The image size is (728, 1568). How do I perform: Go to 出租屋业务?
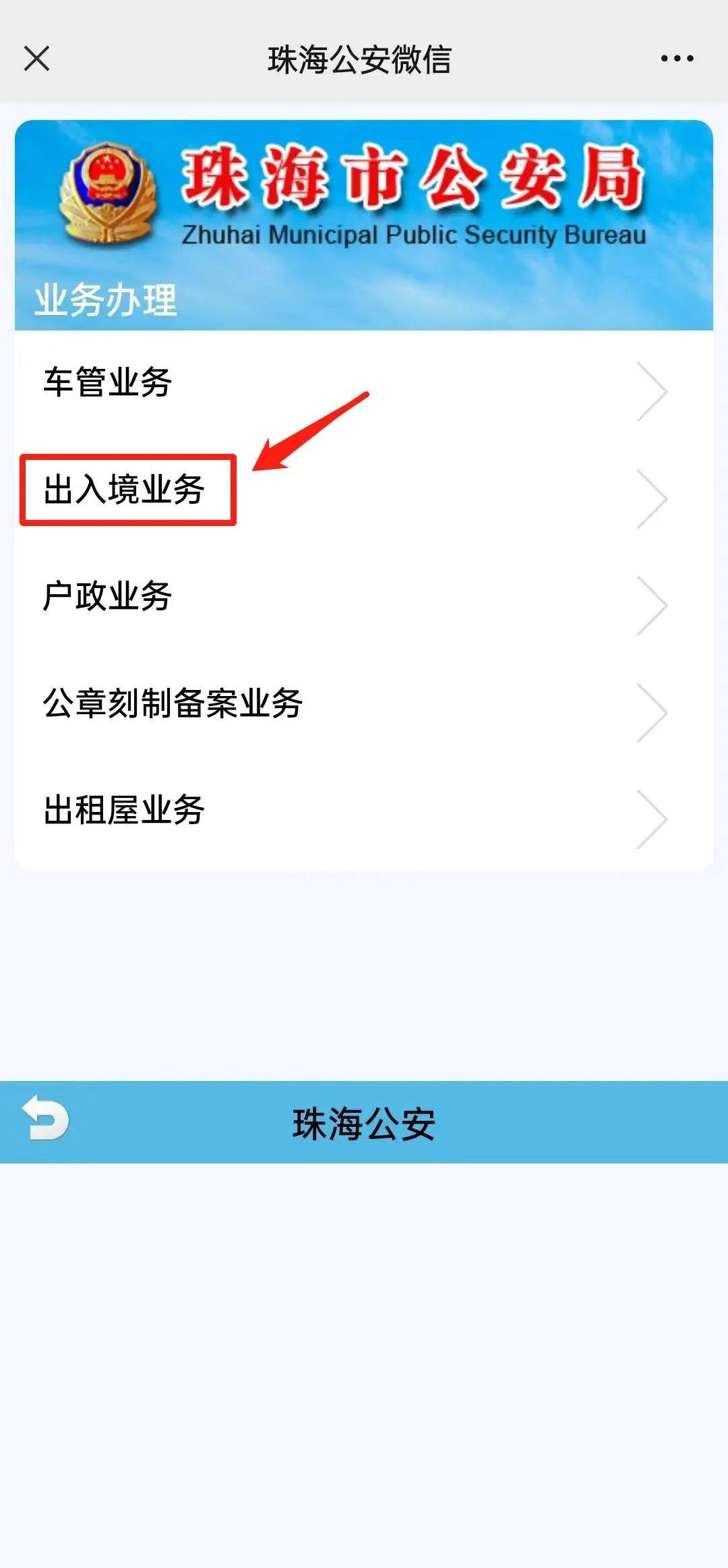click(364, 810)
